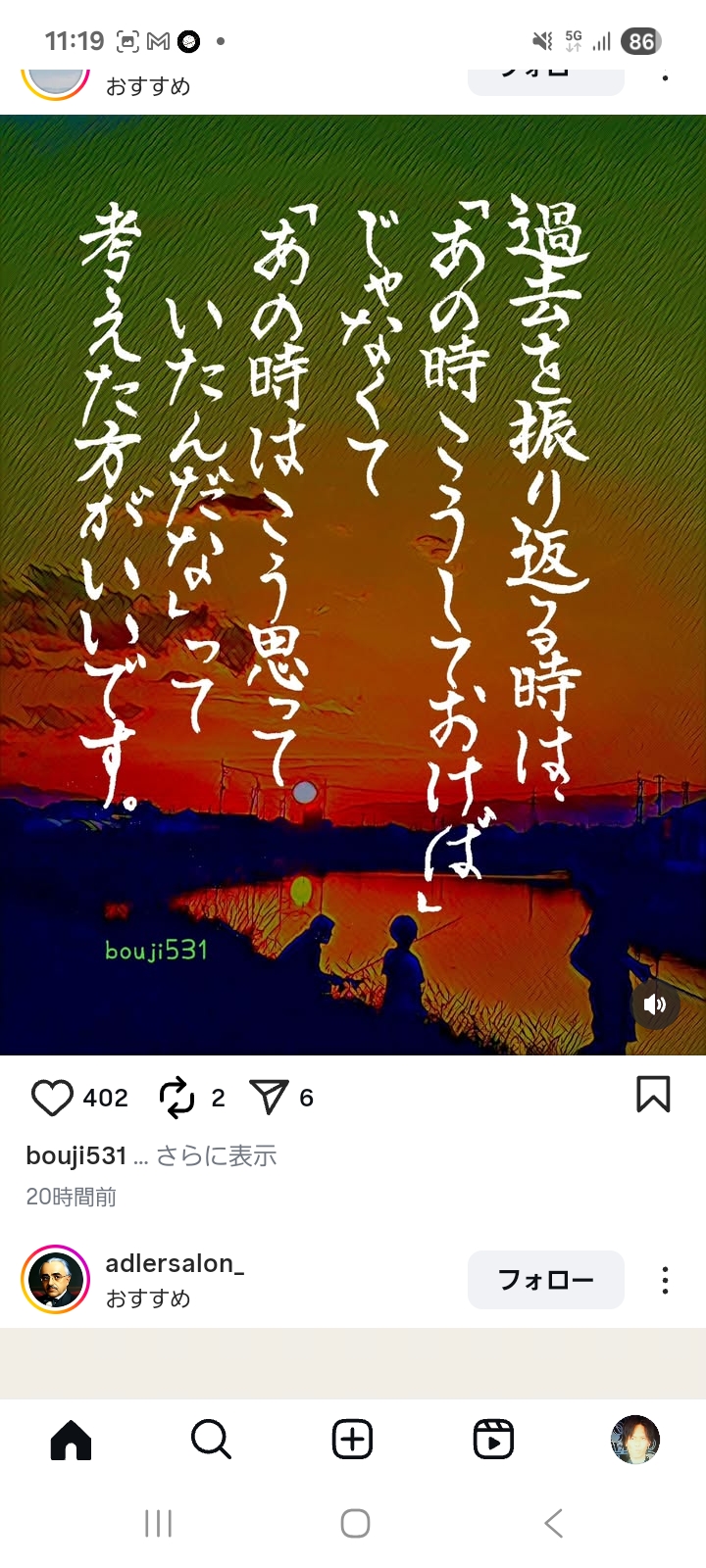
Task: Open the overflow menu for adlersalon_ post
Action: 665,1280
